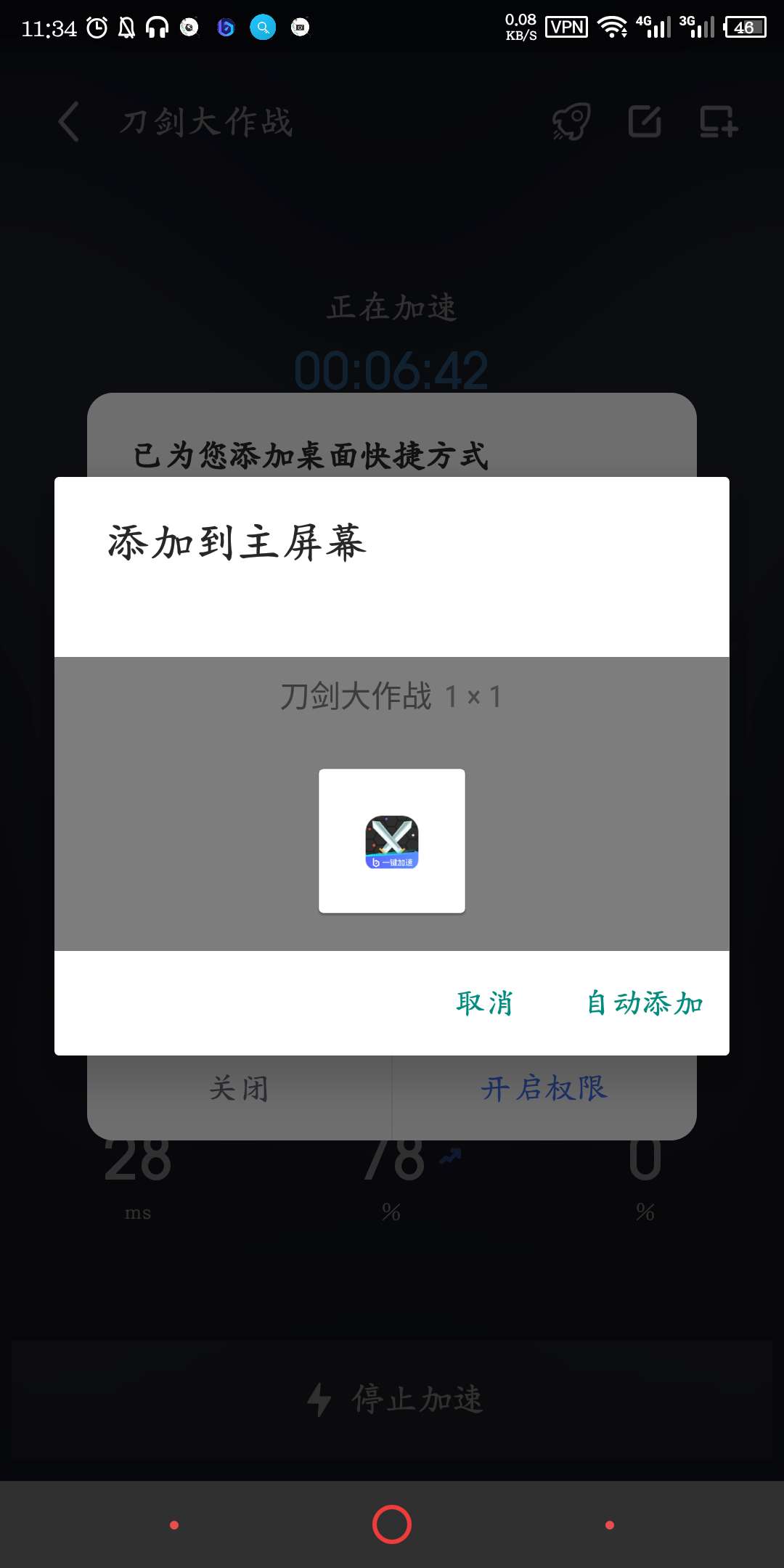This screenshot has width=784, height=1568.
Task: Tap 自动添加 to add shortcut automatically
Action: (645, 1003)
